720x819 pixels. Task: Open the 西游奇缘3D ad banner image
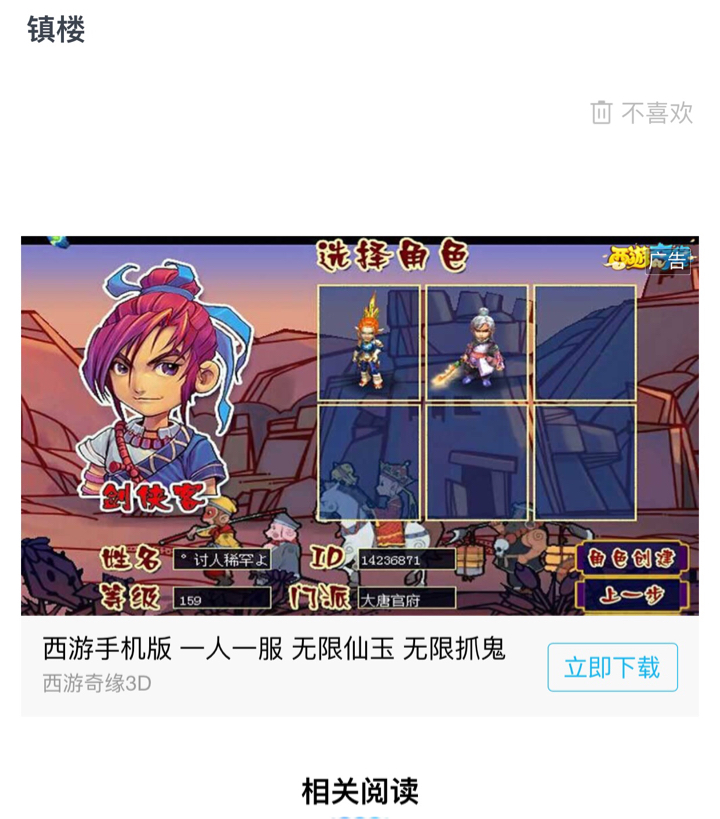(x=360, y=425)
